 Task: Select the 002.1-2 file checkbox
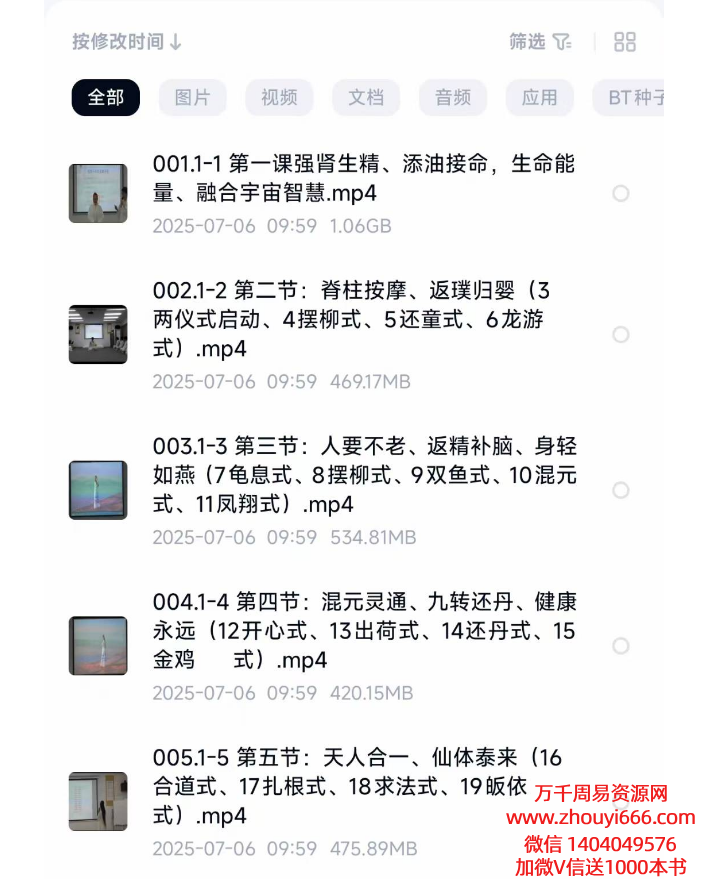(x=621, y=334)
